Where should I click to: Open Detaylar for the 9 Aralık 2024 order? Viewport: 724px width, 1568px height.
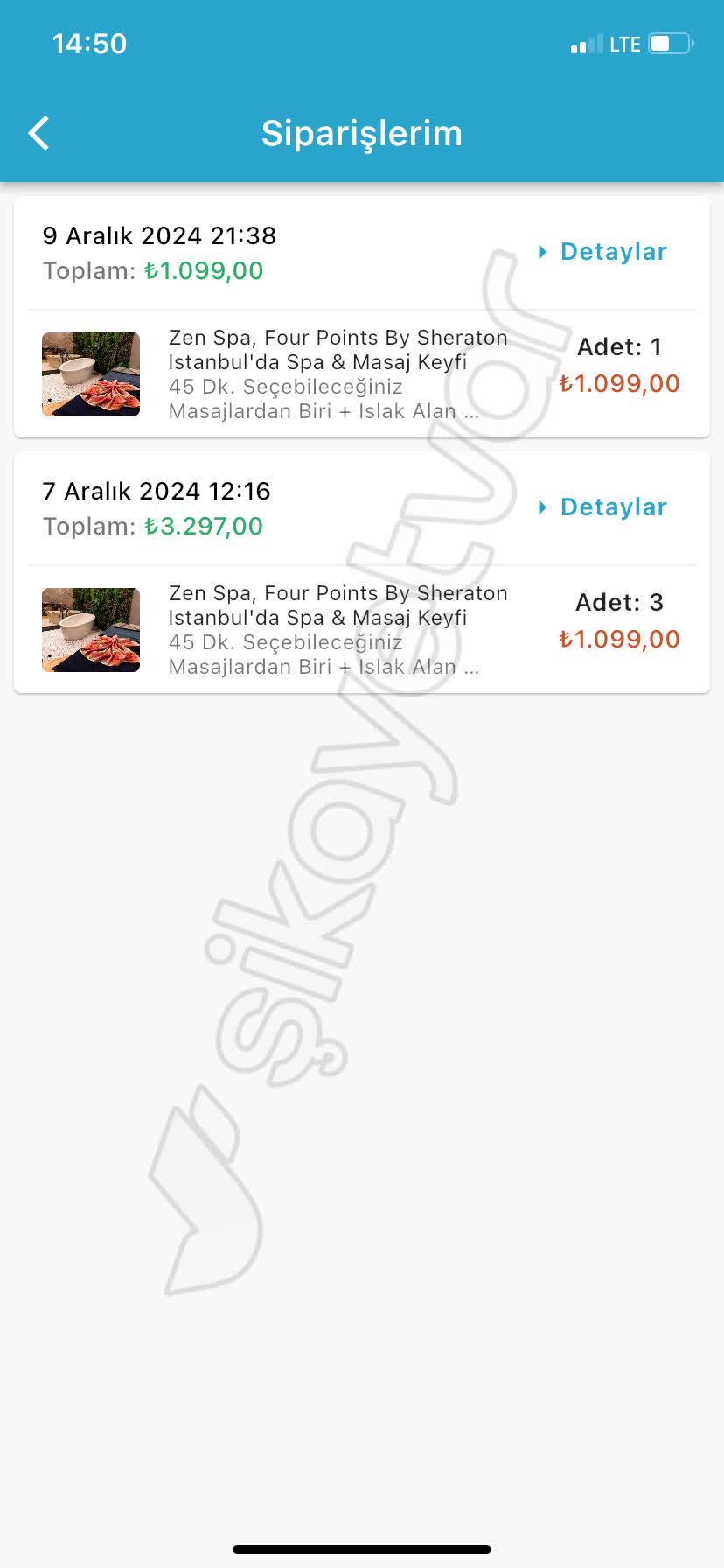point(603,252)
